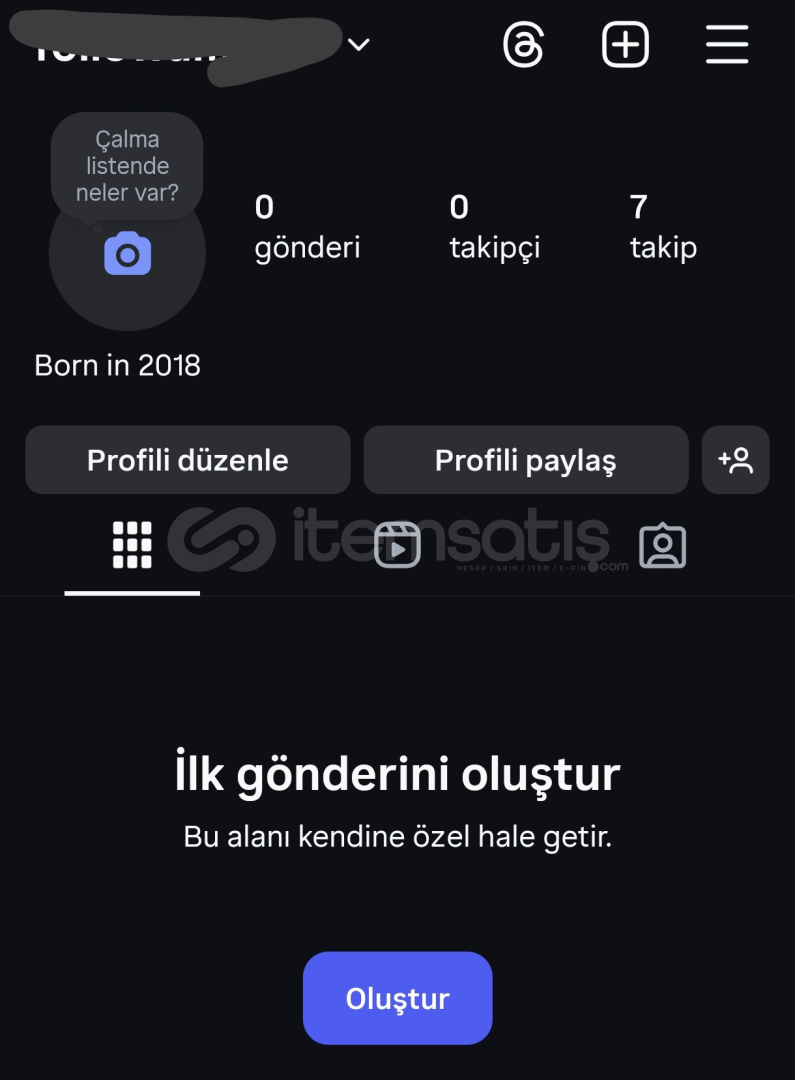Open the tagged photos icon
The height and width of the screenshot is (1080, 795).
point(664,544)
